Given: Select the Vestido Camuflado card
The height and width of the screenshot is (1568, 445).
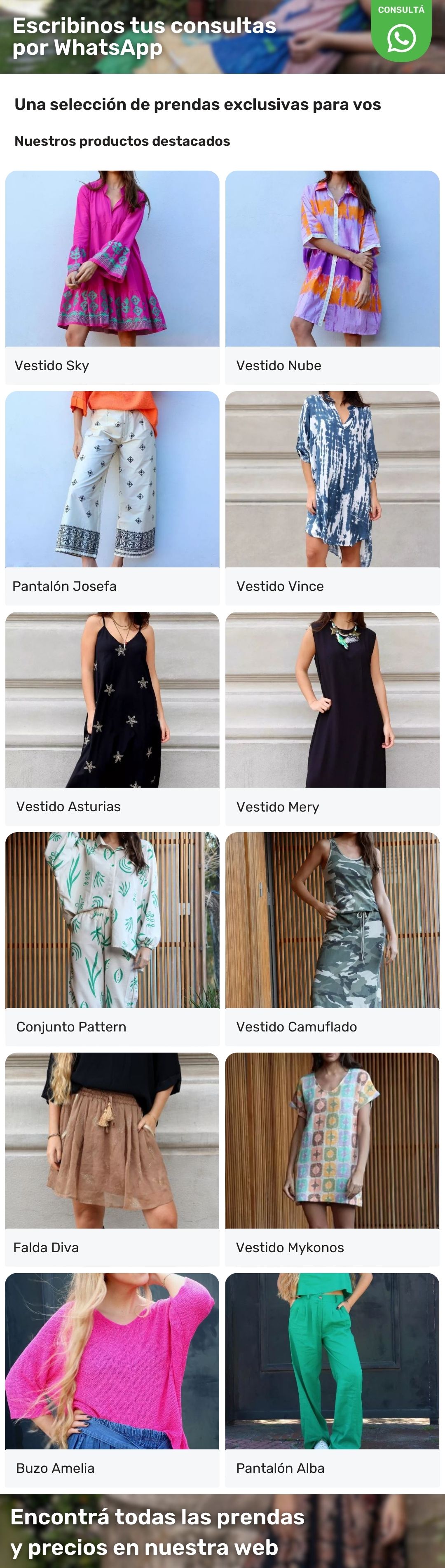Looking at the screenshot, I should [x=333, y=938].
